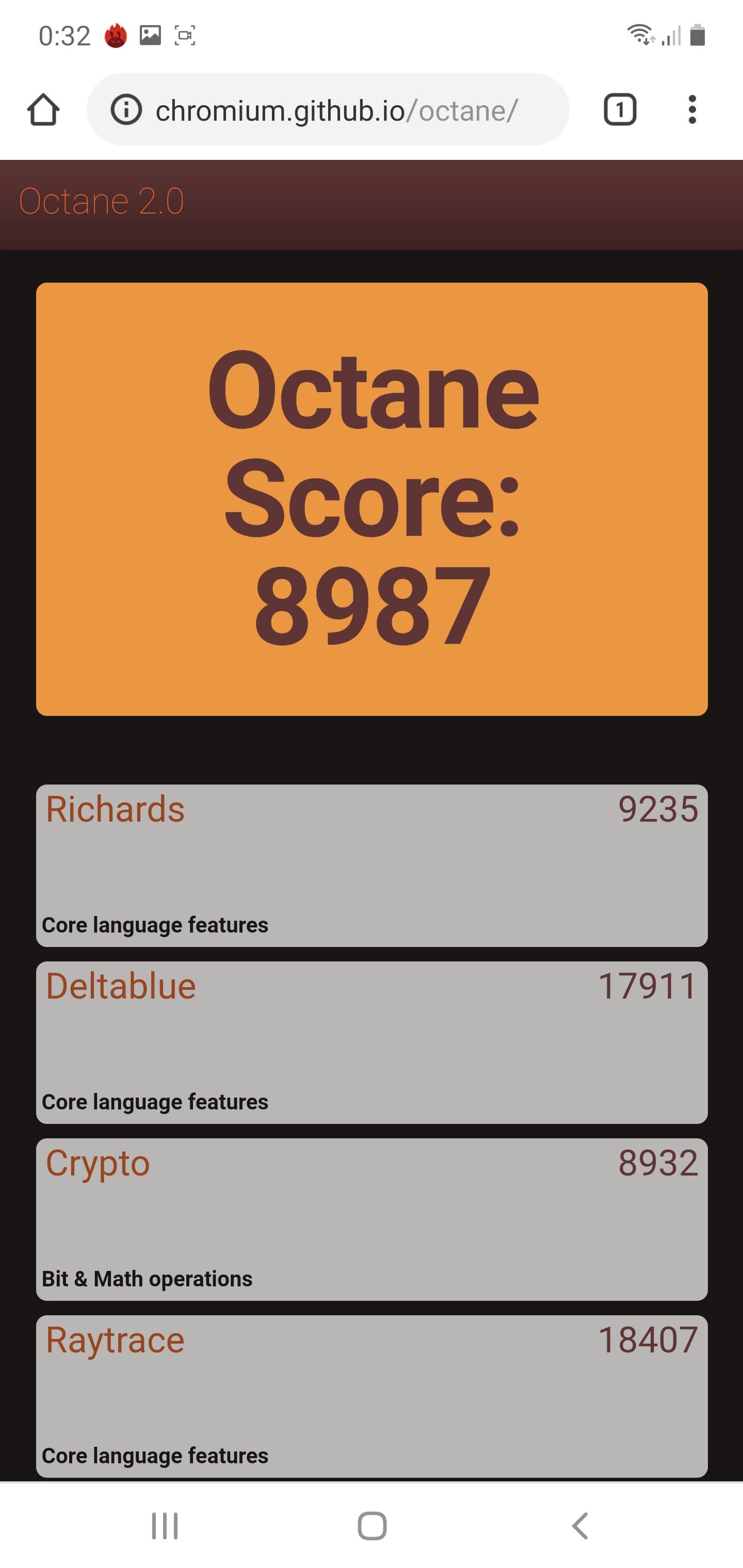This screenshot has width=743, height=1568.
Task: Show recent apps from the navigation bar
Action: [165, 1526]
